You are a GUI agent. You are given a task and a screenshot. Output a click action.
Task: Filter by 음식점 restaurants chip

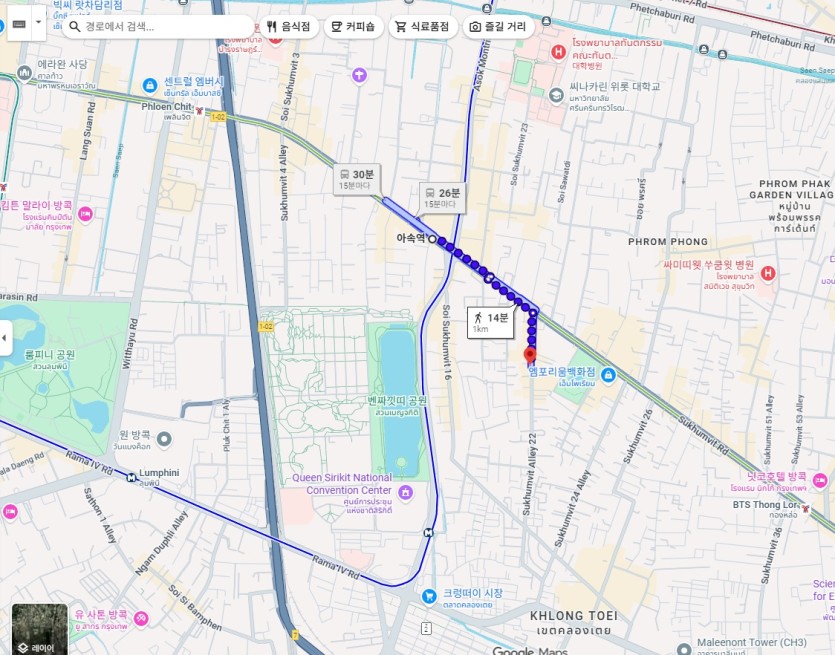288,27
